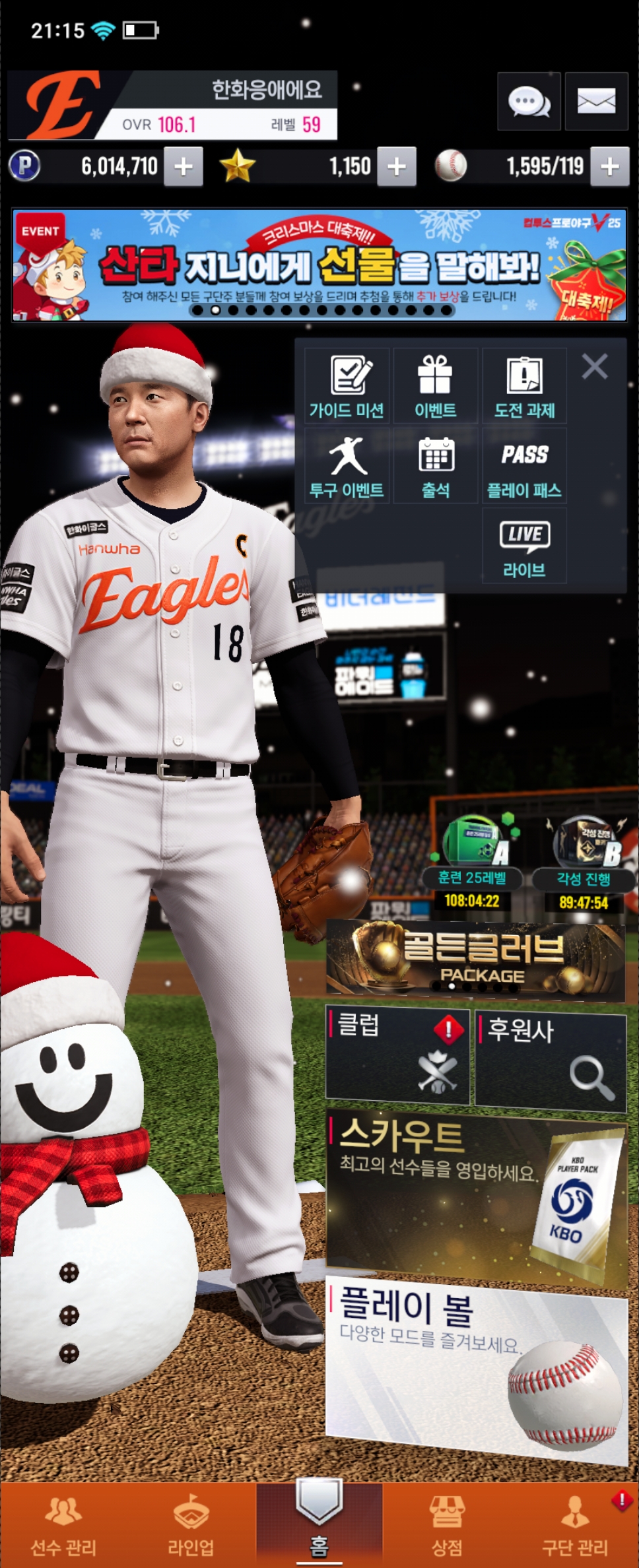Add more points with the plus button
The width and height of the screenshot is (639, 1568).
pyautogui.click(x=183, y=167)
